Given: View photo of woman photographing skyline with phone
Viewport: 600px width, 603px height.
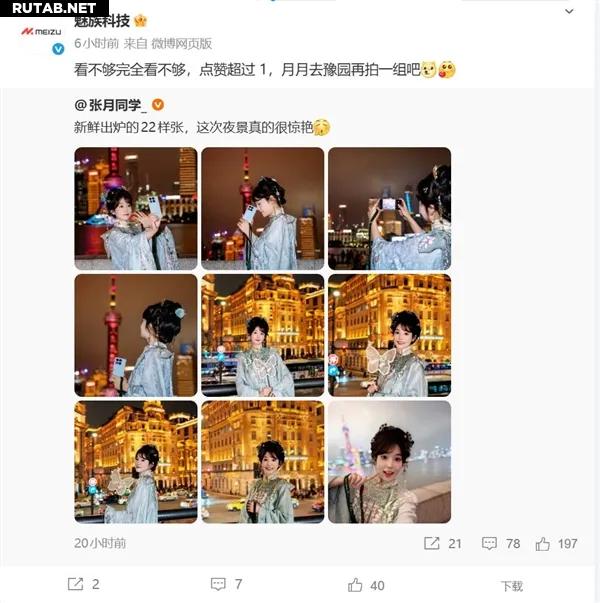Looking at the screenshot, I should pos(389,209).
